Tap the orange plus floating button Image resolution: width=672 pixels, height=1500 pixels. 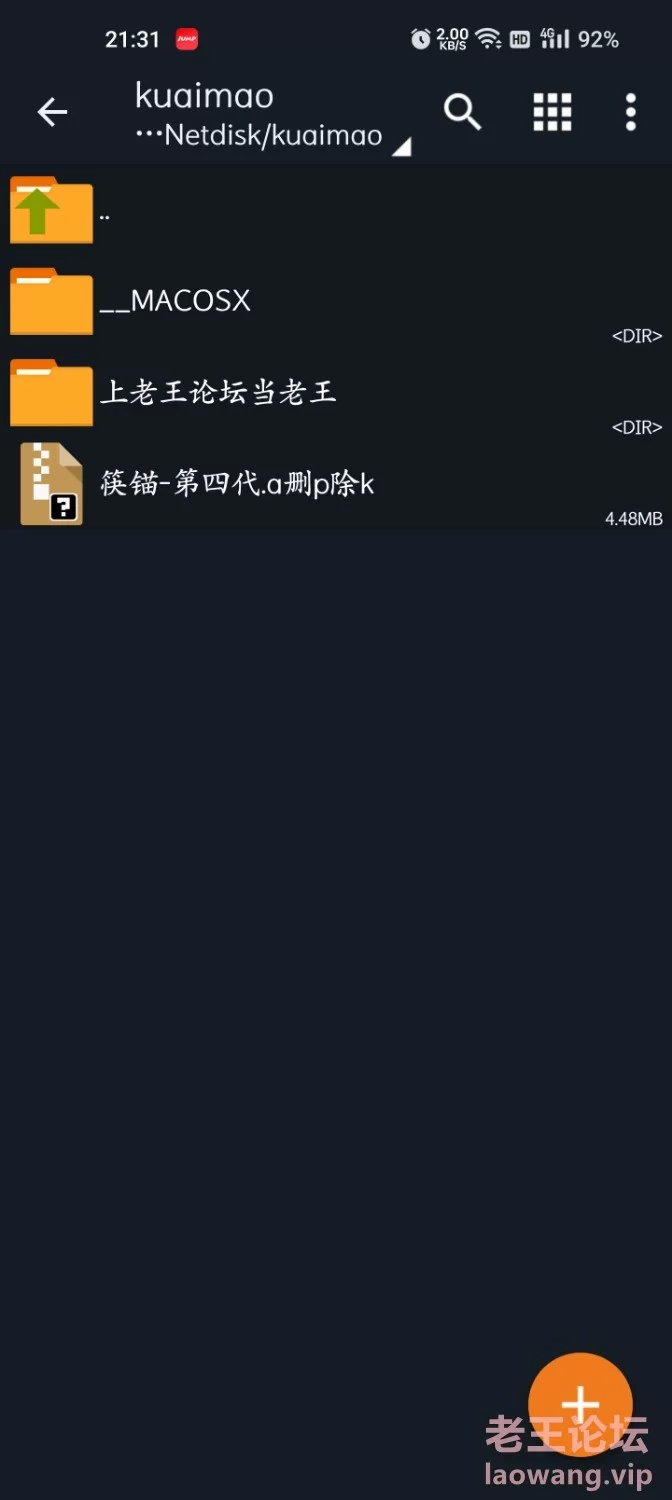tap(580, 1404)
